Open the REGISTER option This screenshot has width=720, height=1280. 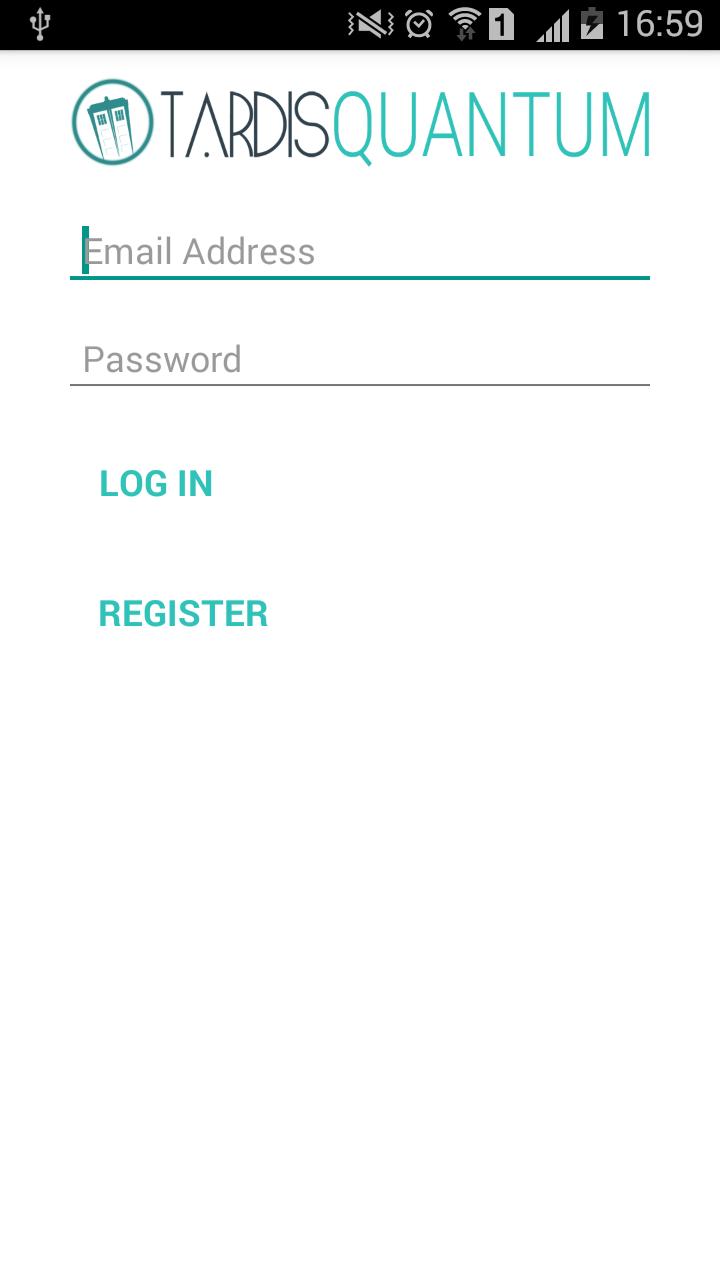click(x=183, y=614)
